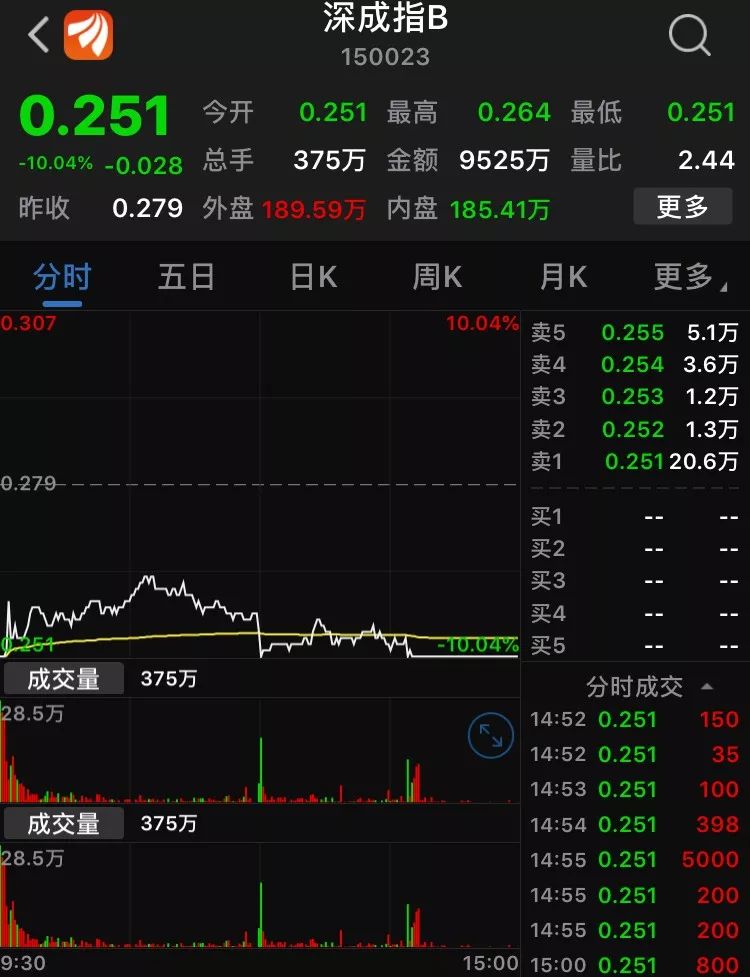Tap the 成交量 volume label badge
Image resolution: width=750 pixels, height=977 pixels.
(63, 678)
